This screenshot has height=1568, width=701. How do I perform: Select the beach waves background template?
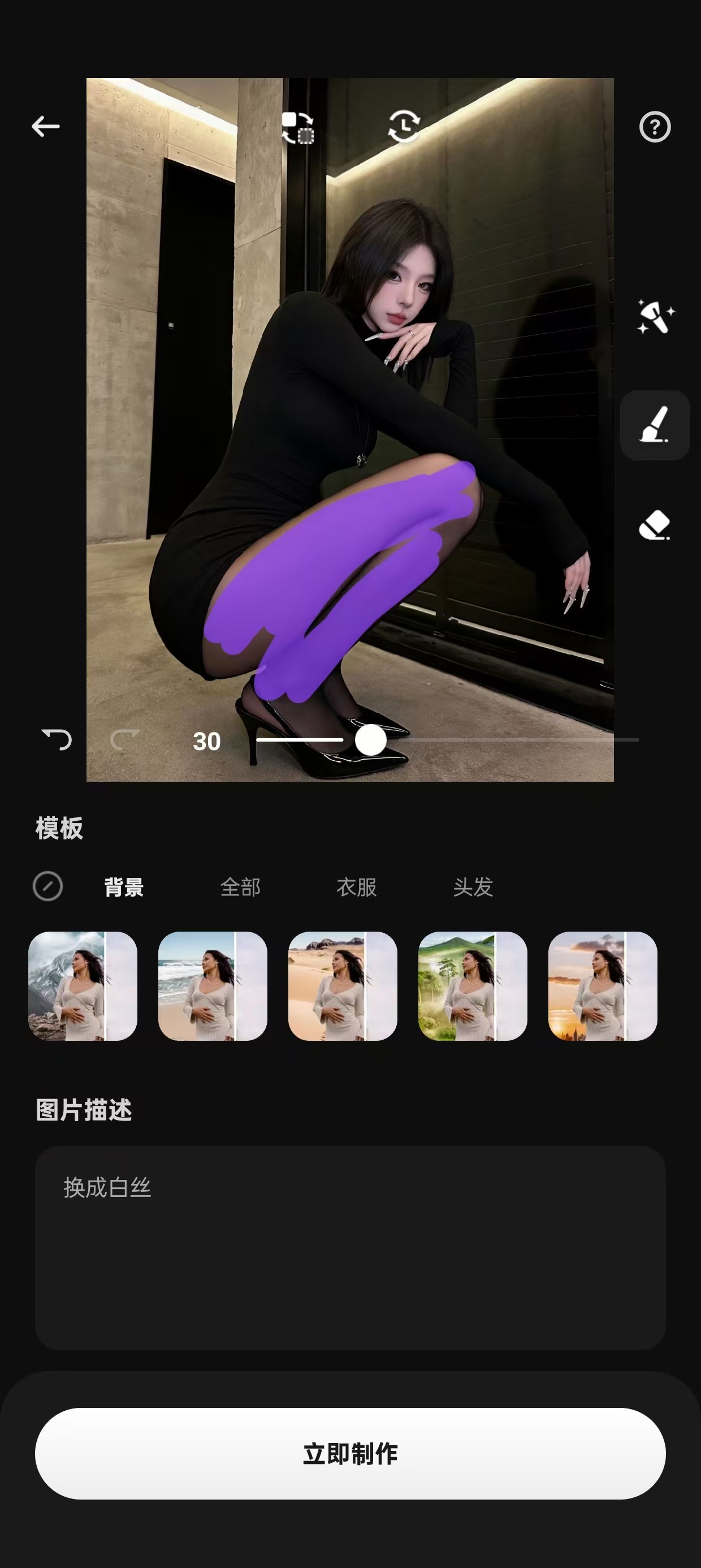click(x=213, y=986)
